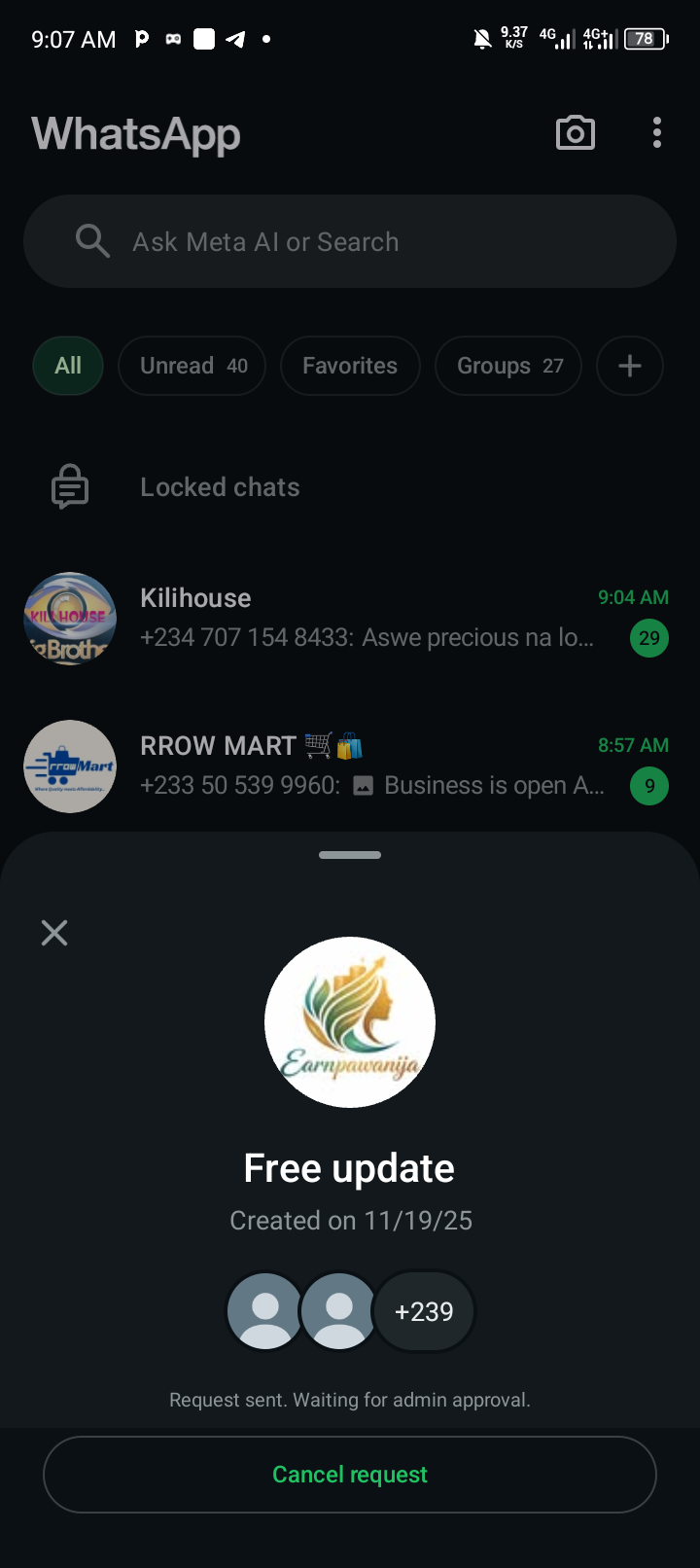The width and height of the screenshot is (700, 1568).
Task: Open the three-dot overflow menu
Action: point(657,133)
